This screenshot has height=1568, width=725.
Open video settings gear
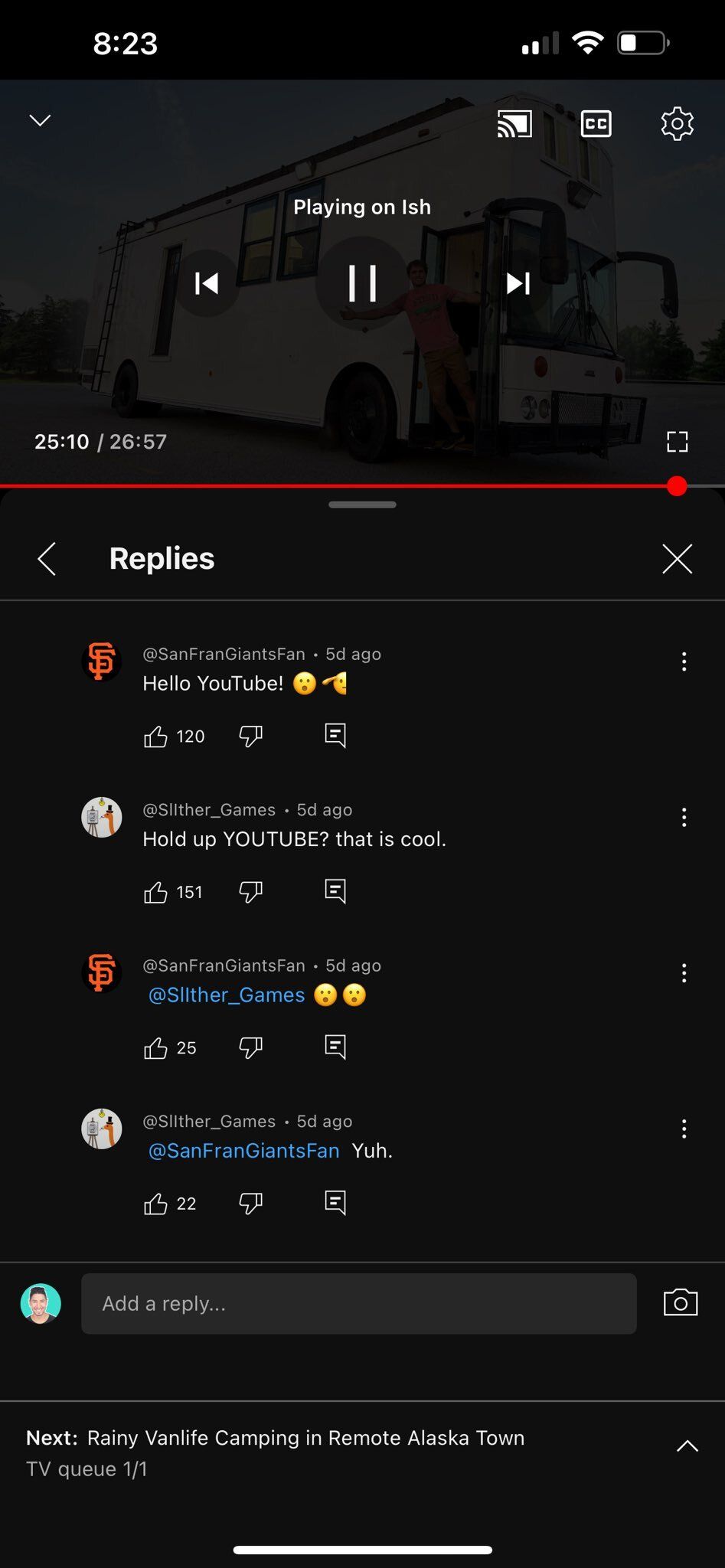[677, 123]
